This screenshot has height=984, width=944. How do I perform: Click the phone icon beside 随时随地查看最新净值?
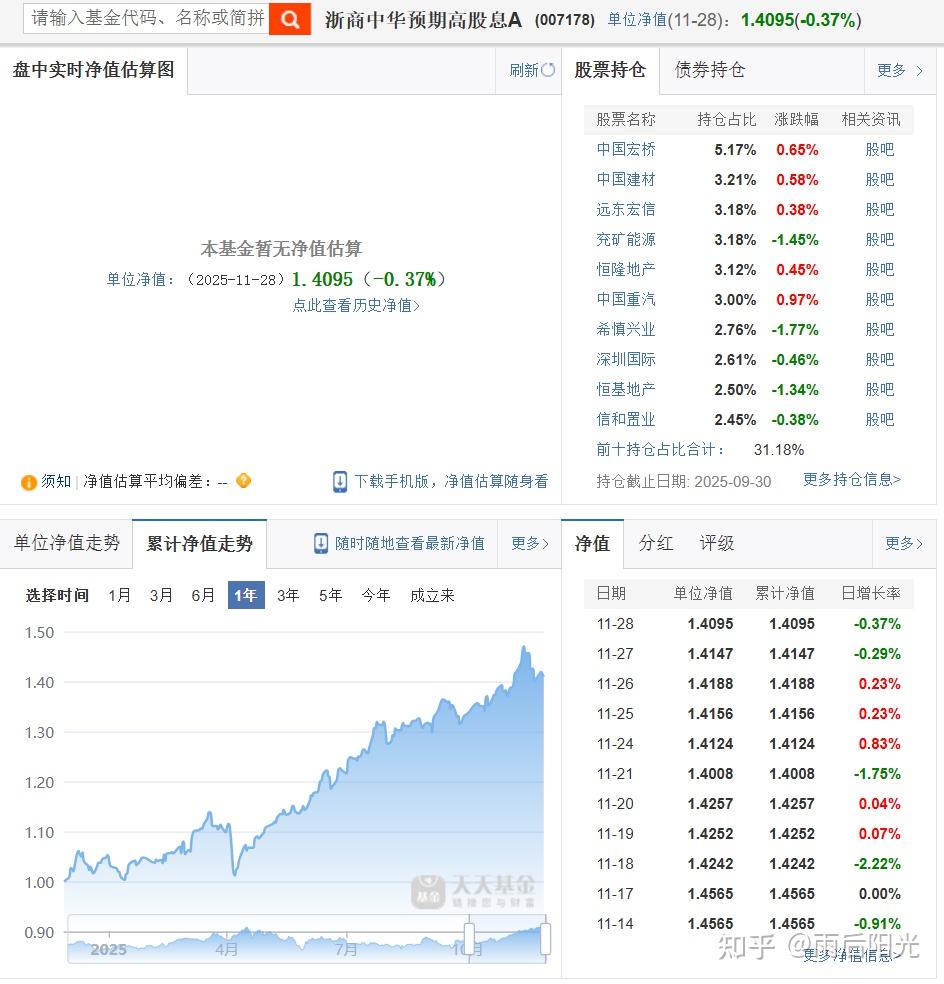coord(320,543)
